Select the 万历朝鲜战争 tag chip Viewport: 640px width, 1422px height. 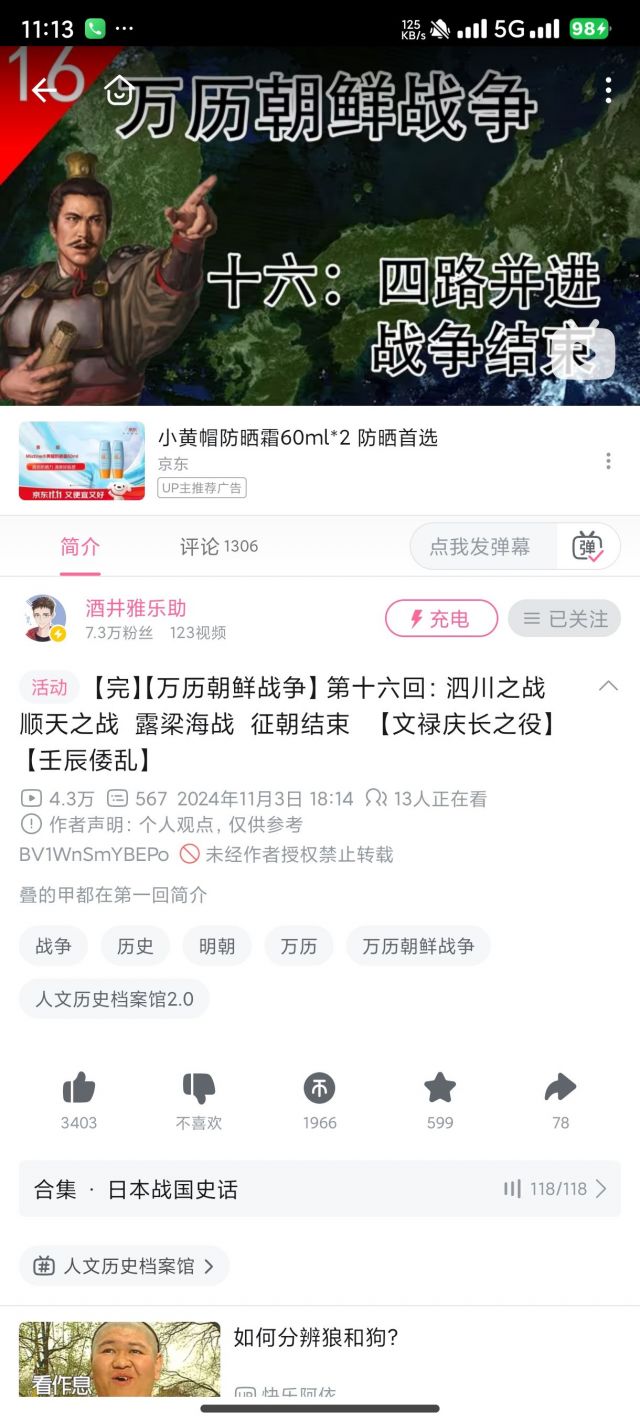click(418, 946)
